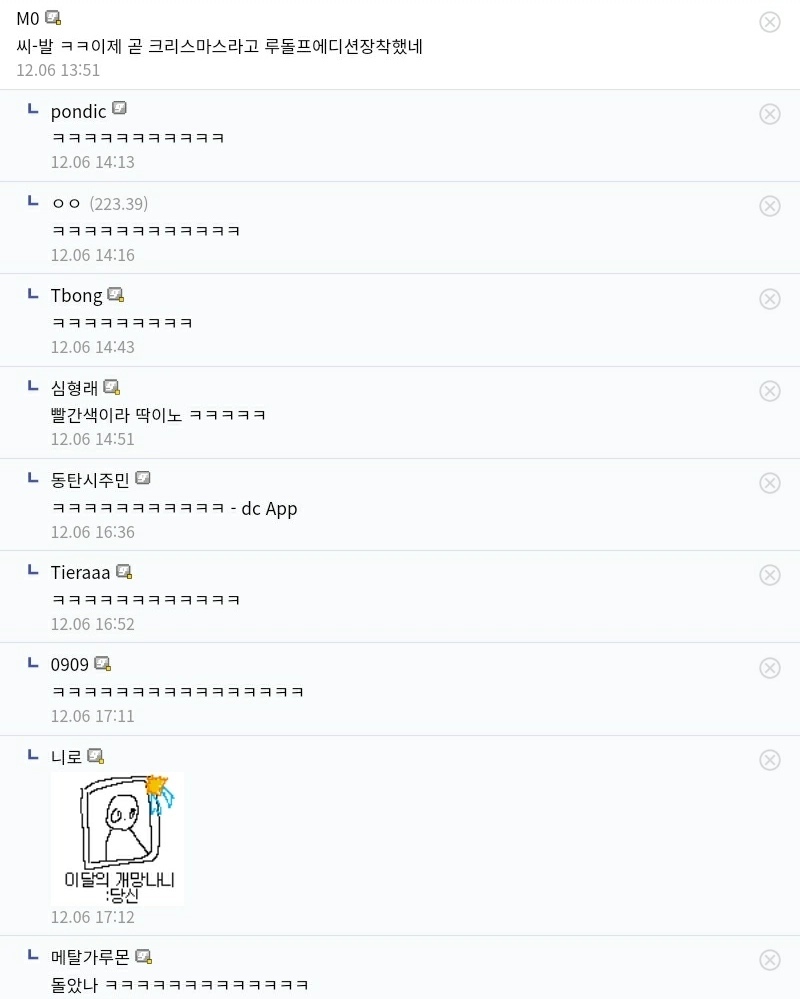
Task: Delete the comment by M0
Action: 770,22
